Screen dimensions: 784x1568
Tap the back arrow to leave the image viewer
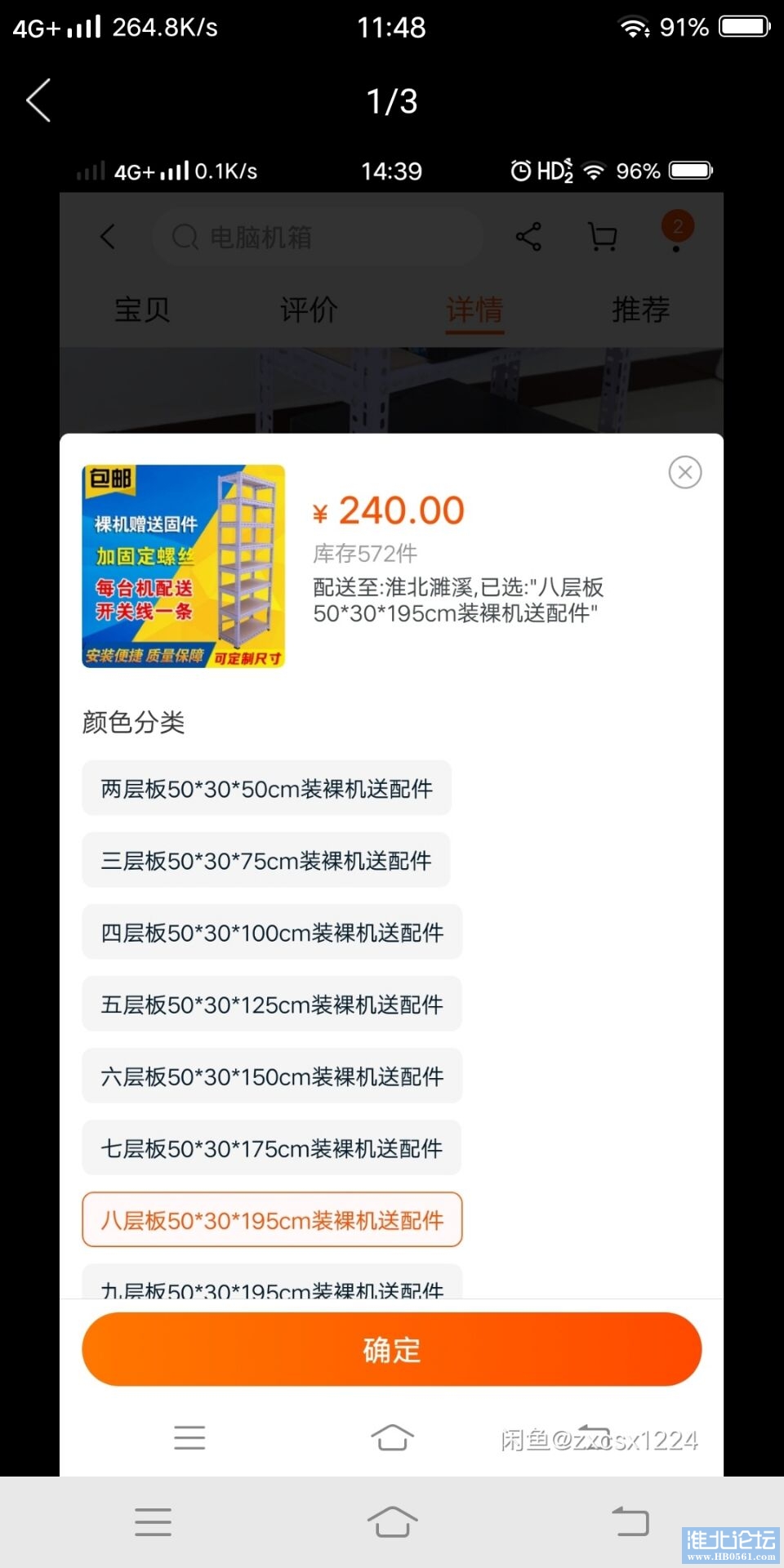[38, 100]
